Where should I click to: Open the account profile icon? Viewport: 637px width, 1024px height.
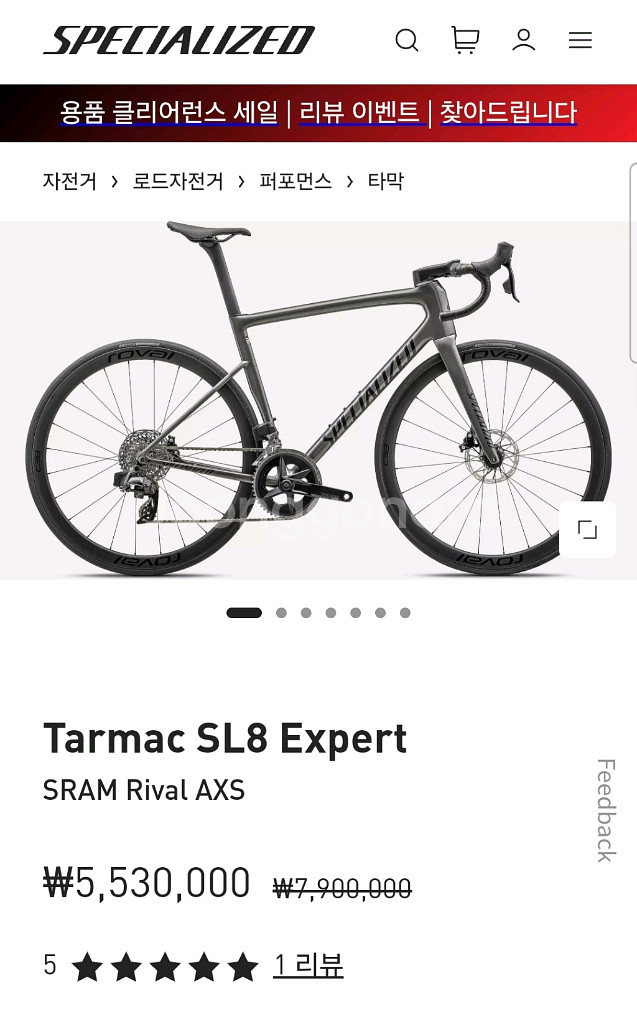523,40
